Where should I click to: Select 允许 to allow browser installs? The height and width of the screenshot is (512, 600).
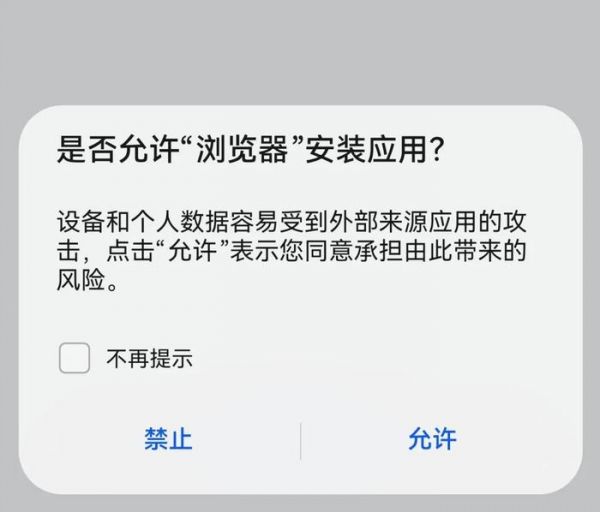(432, 439)
